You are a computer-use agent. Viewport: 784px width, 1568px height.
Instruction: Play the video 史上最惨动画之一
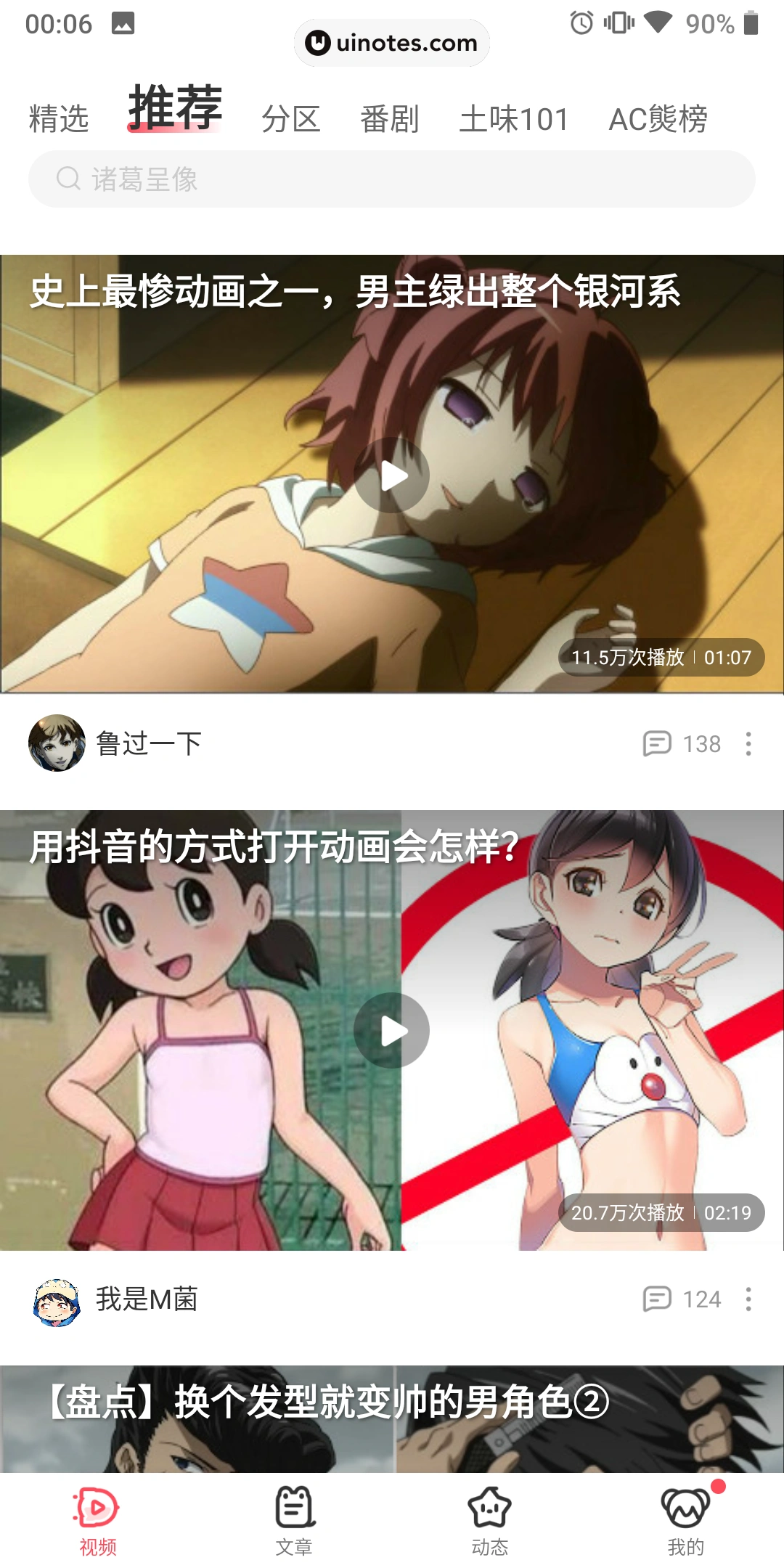point(392,475)
